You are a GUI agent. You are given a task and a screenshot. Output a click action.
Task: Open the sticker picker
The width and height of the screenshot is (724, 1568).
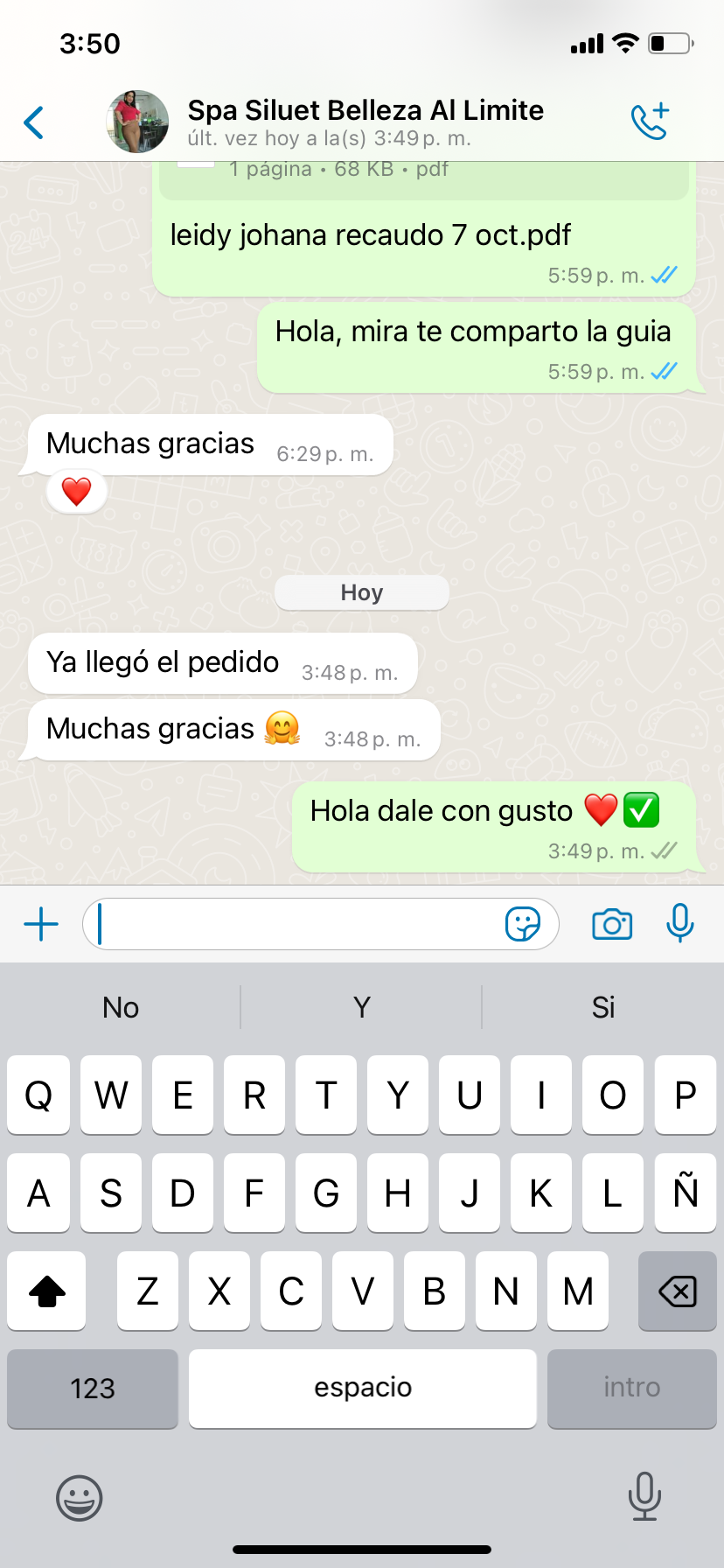pyautogui.click(x=523, y=924)
